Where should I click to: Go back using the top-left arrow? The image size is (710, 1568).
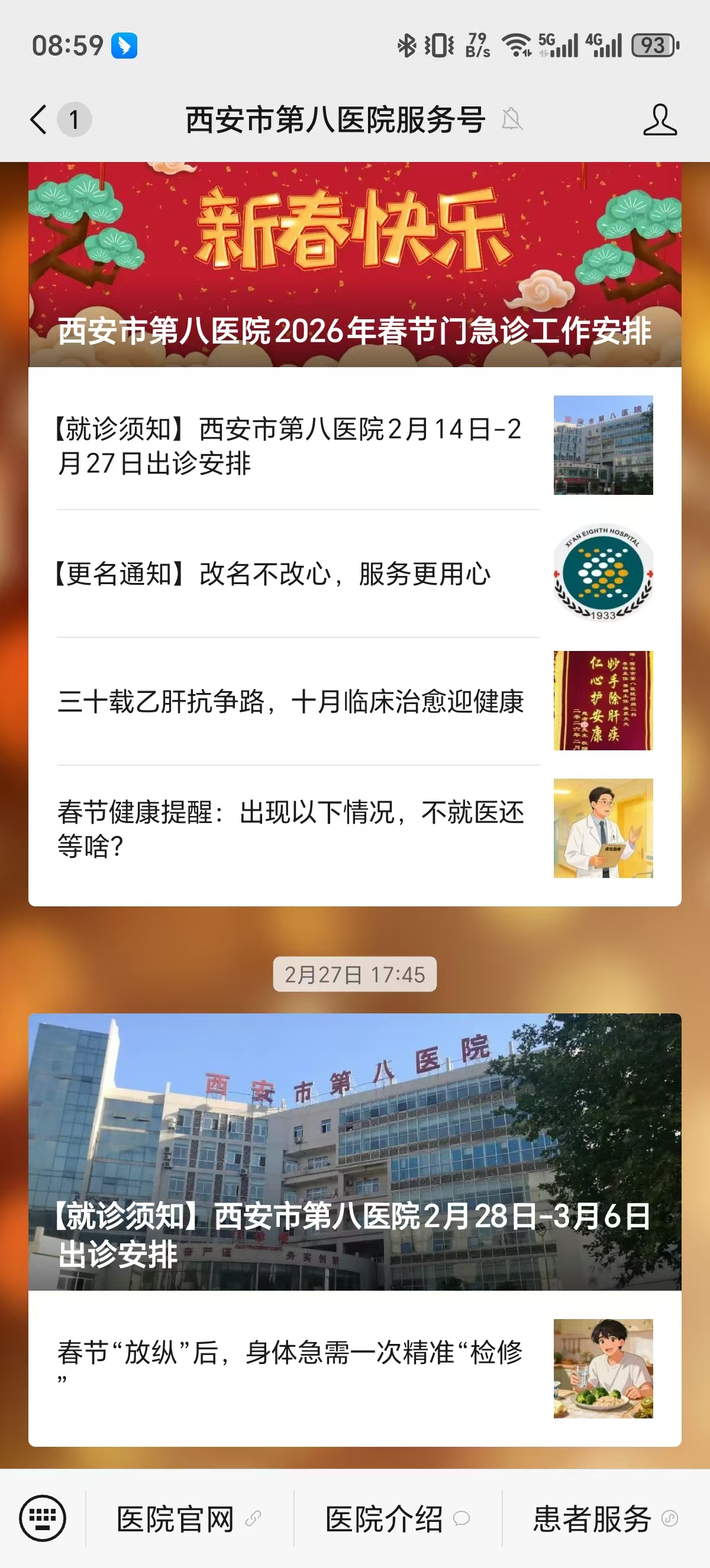point(39,119)
